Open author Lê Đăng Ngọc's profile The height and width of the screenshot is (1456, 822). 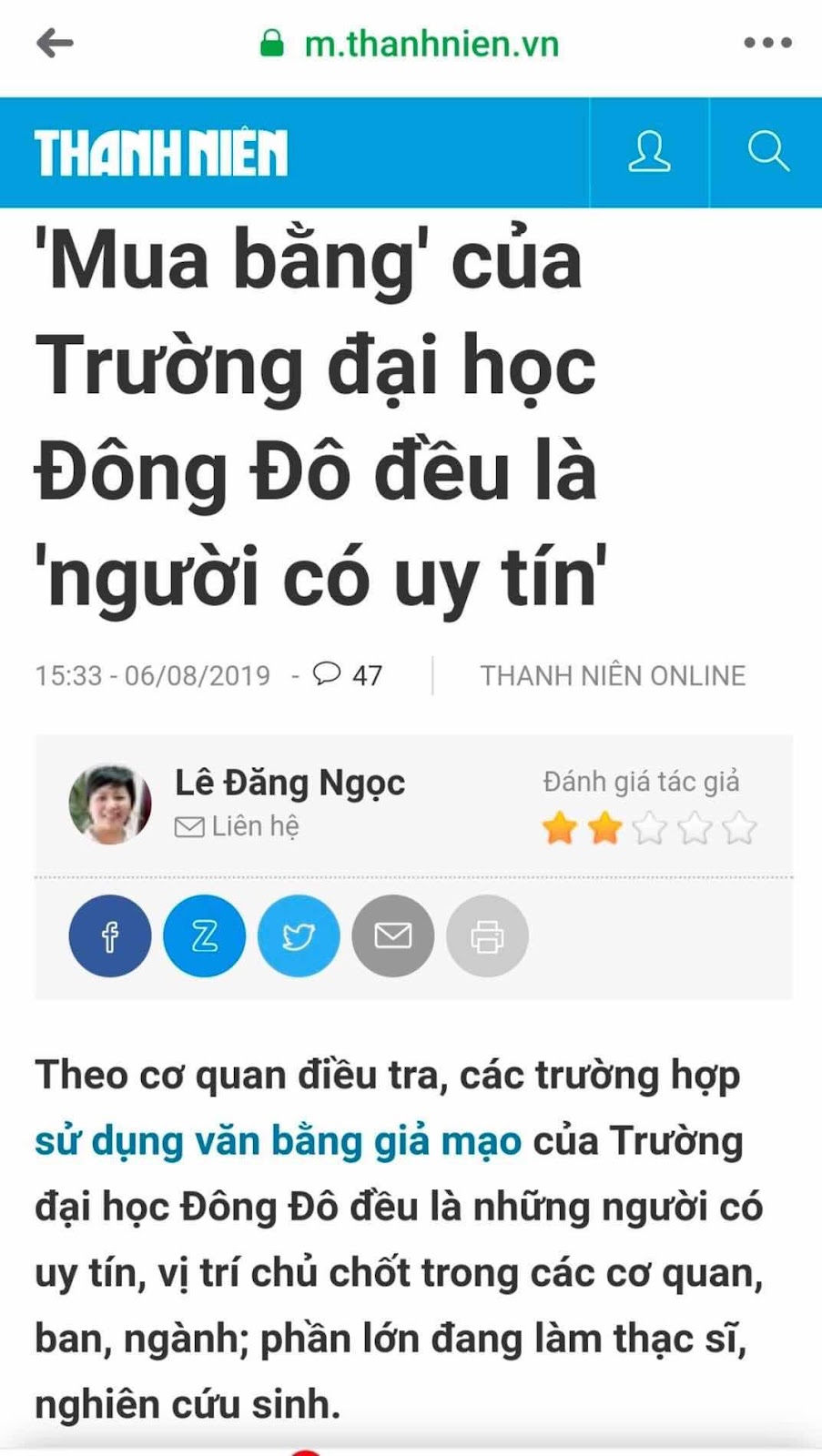[x=289, y=783]
